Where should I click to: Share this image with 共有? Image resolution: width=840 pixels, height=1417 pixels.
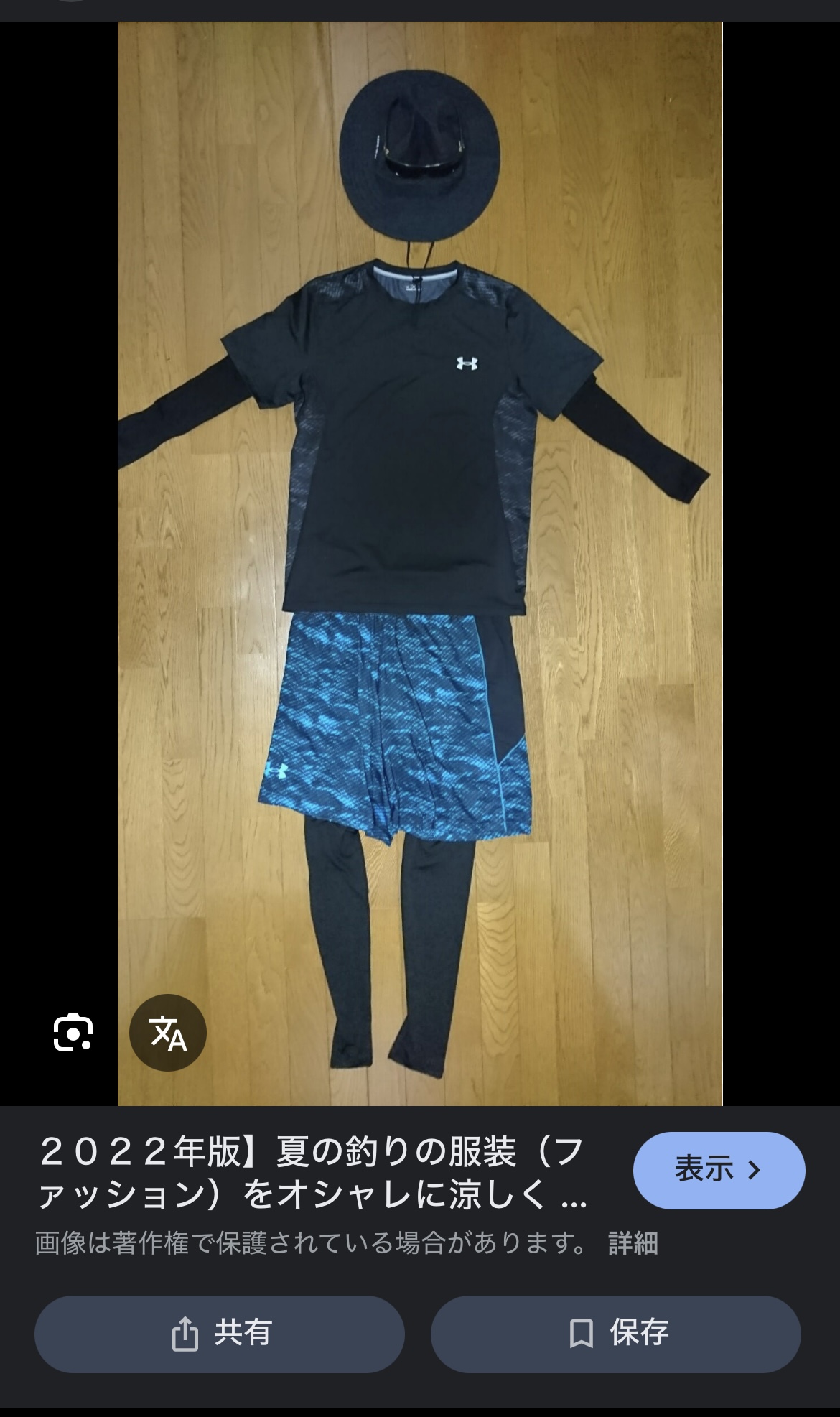[220, 1334]
